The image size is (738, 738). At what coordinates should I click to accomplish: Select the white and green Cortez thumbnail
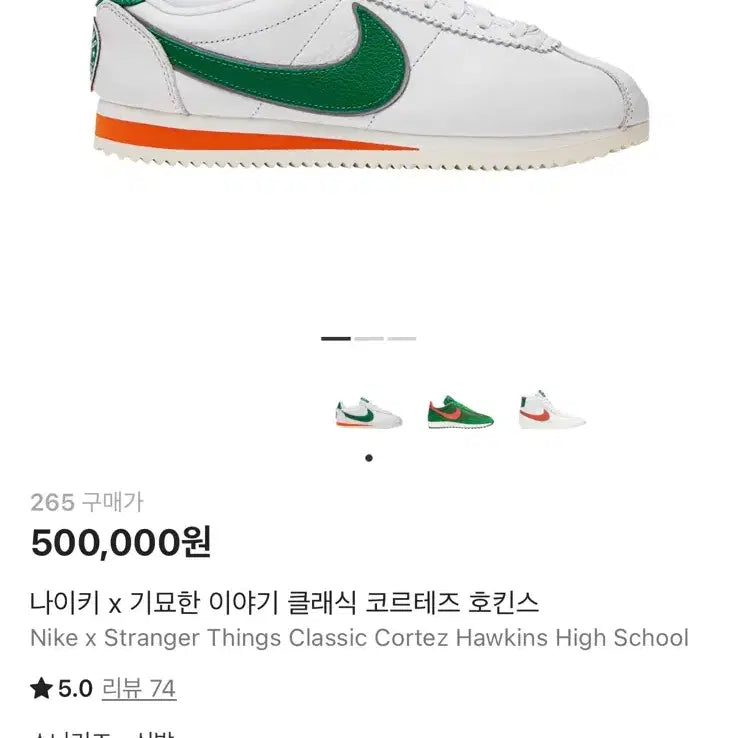tap(368, 412)
